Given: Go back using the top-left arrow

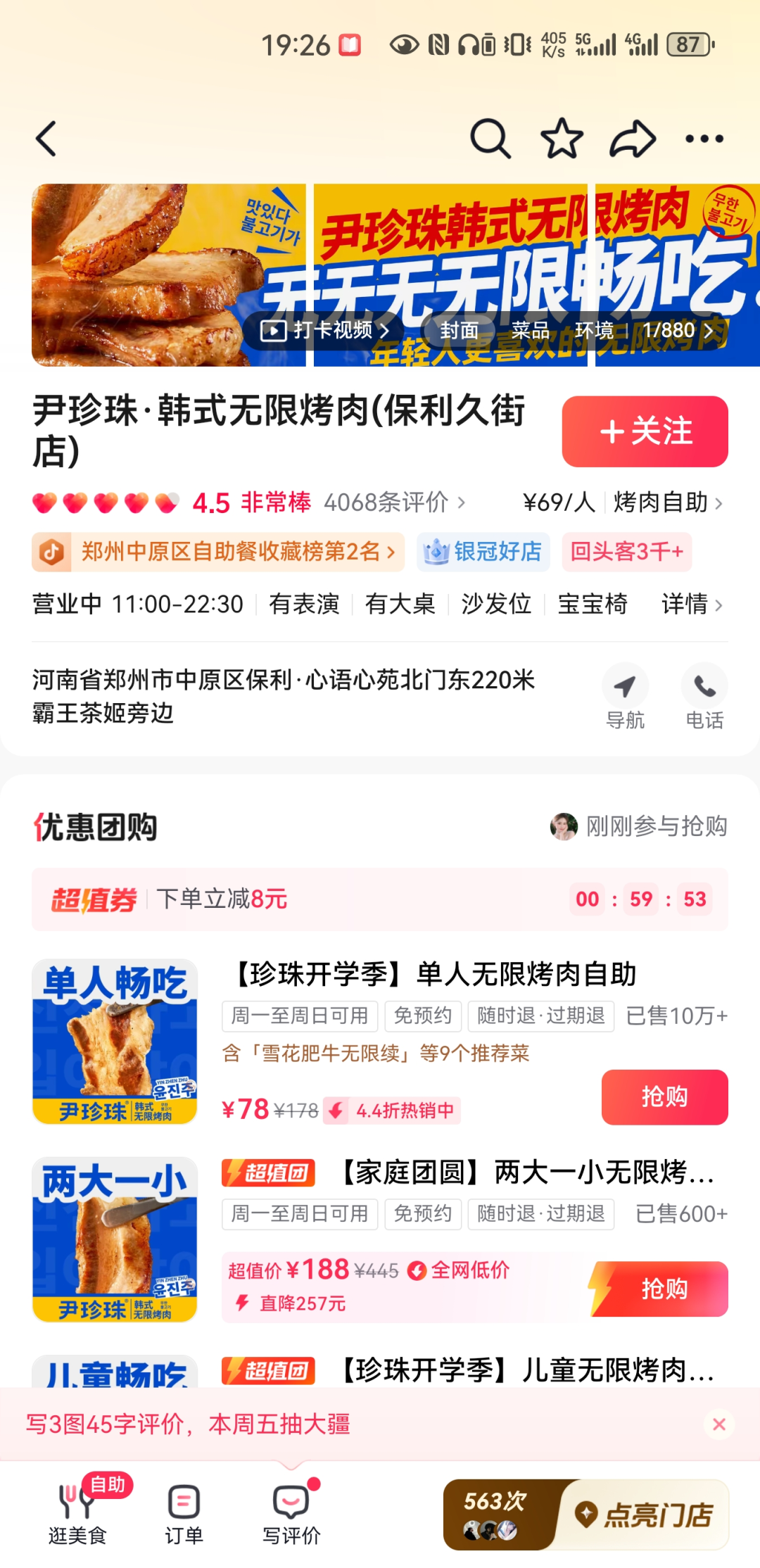Looking at the screenshot, I should click(46, 139).
